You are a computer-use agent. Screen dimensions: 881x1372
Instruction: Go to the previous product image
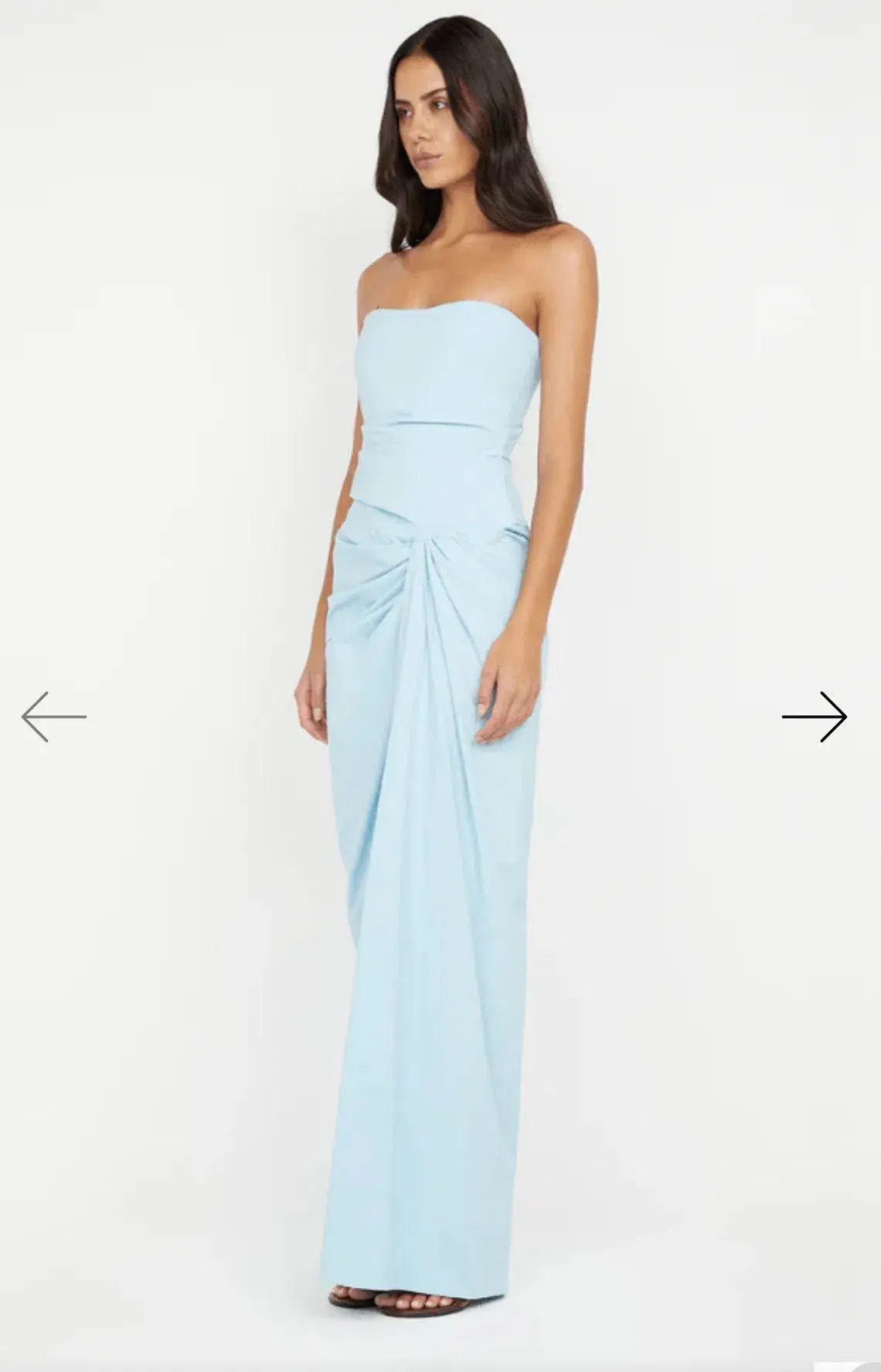point(54,717)
